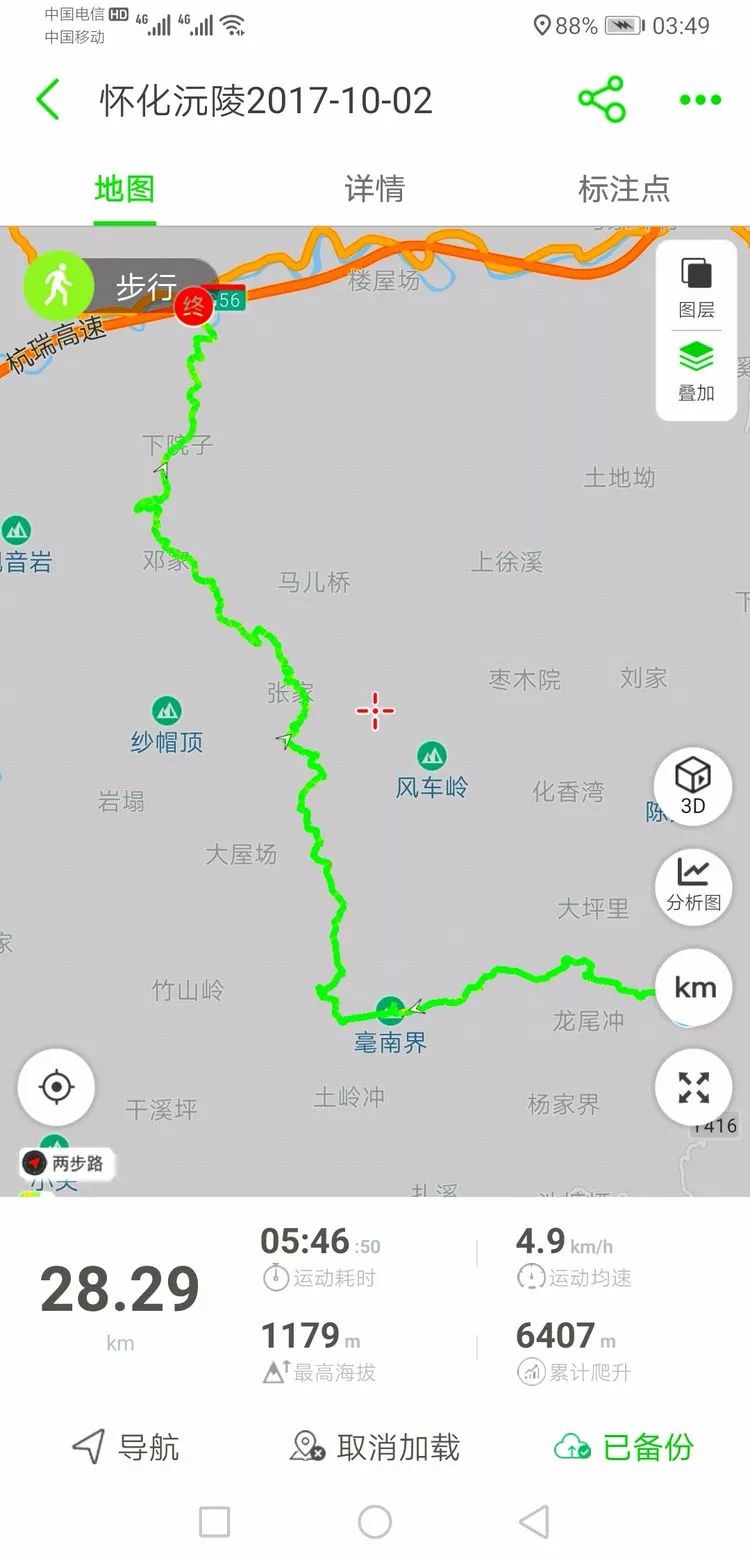This screenshot has height=1558, width=750.
Task: Tap 取消加载 to unload the track
Action: pos(375,1446)
